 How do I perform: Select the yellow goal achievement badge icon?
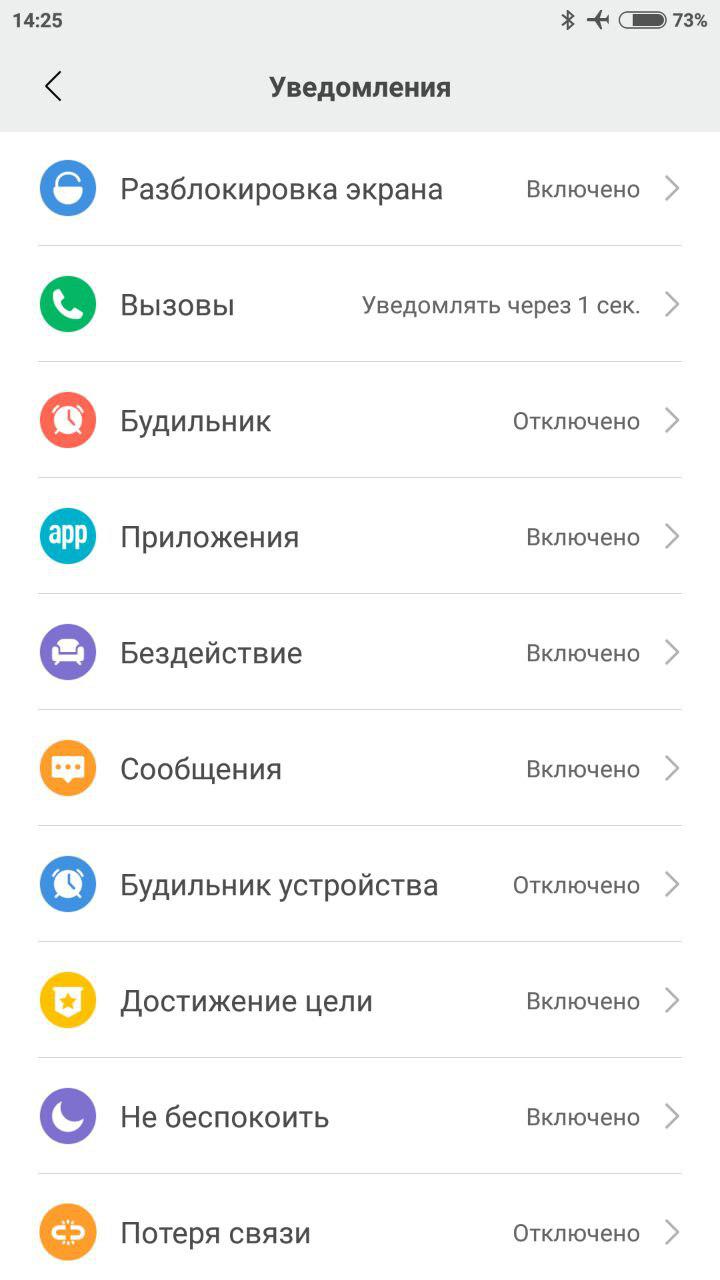[x=66, y=1000]
